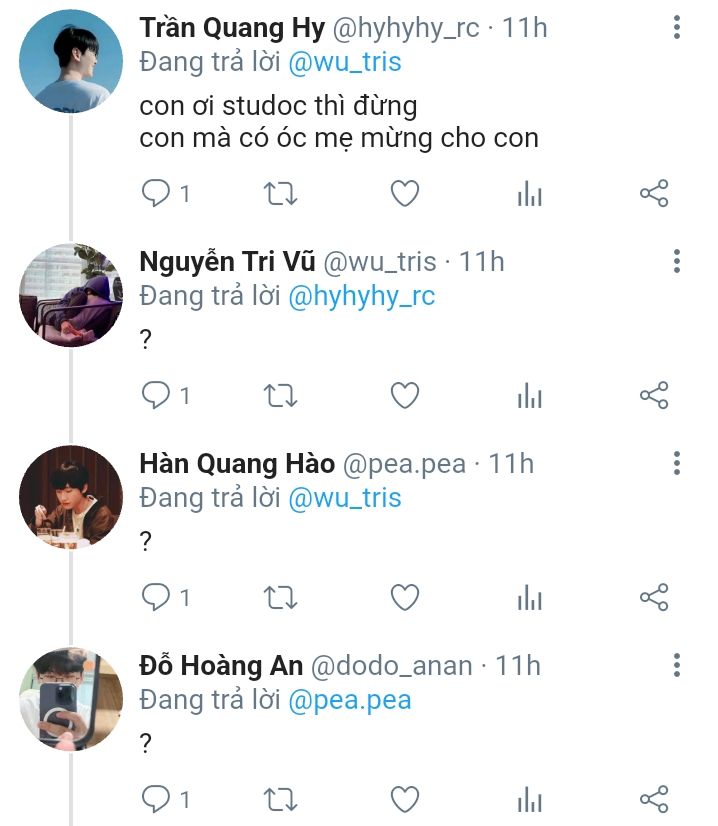Open Hàn Quang Hào's profile picture

[70, 497]
